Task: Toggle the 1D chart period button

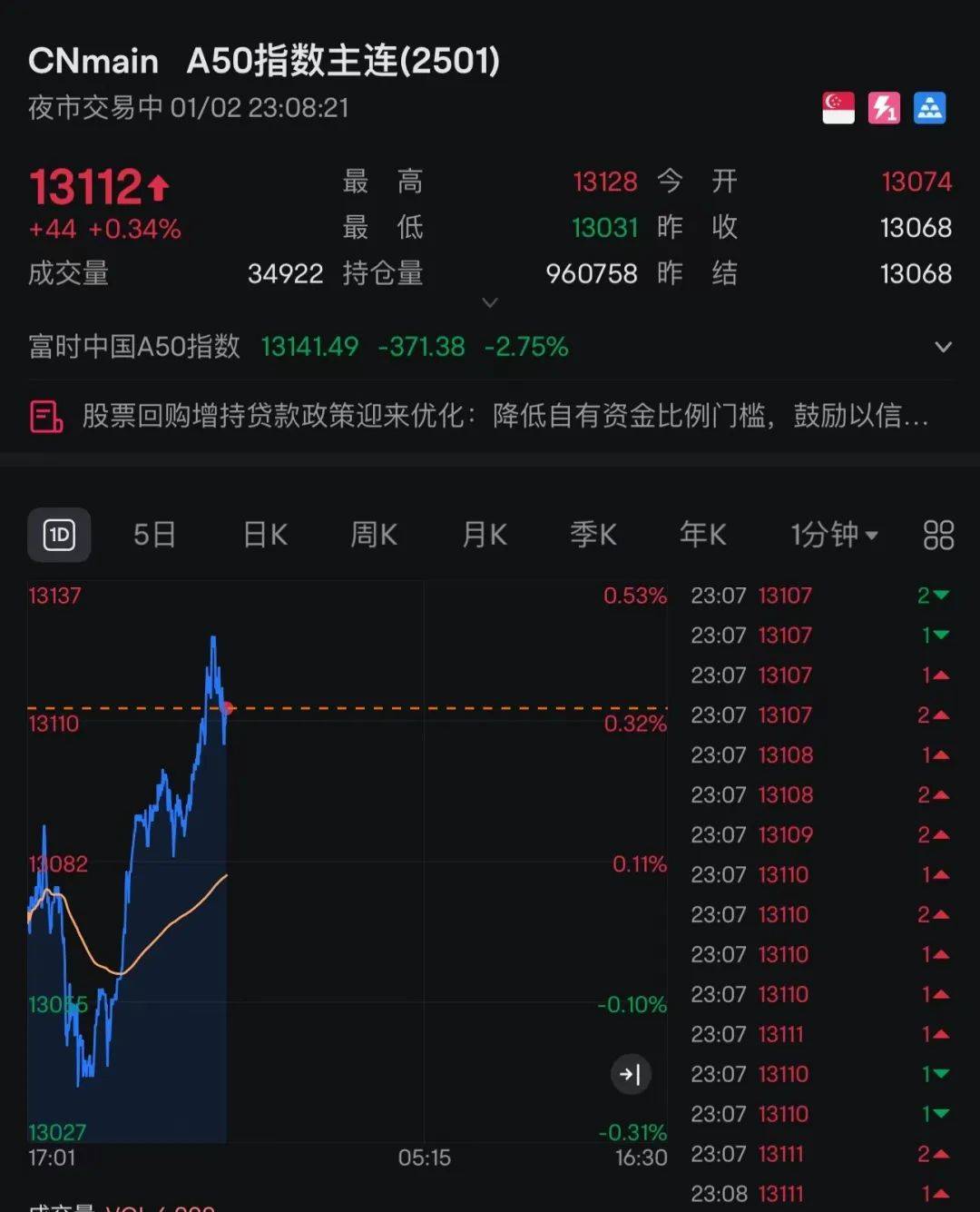Action: [x=58, y=536]
